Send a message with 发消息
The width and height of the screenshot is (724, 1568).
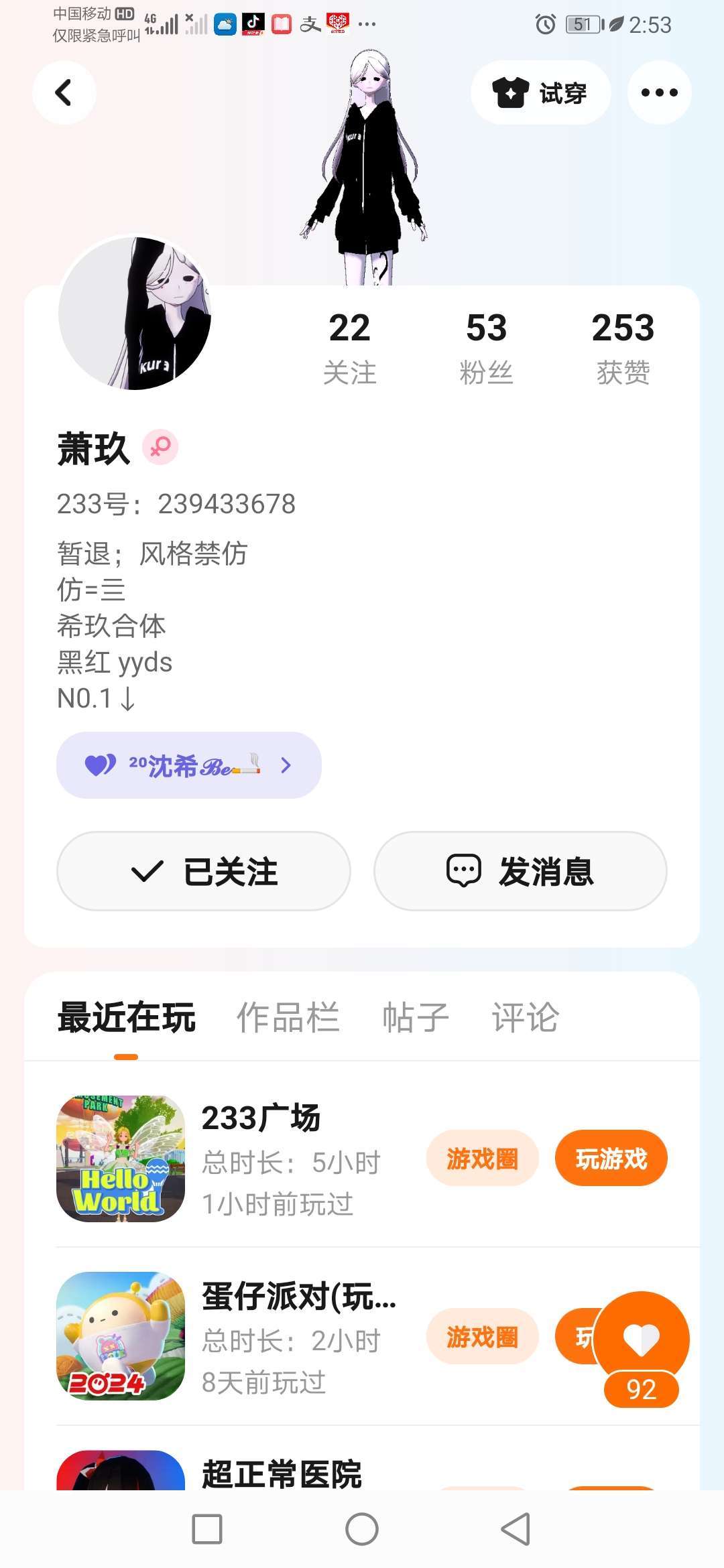(520, 871)
